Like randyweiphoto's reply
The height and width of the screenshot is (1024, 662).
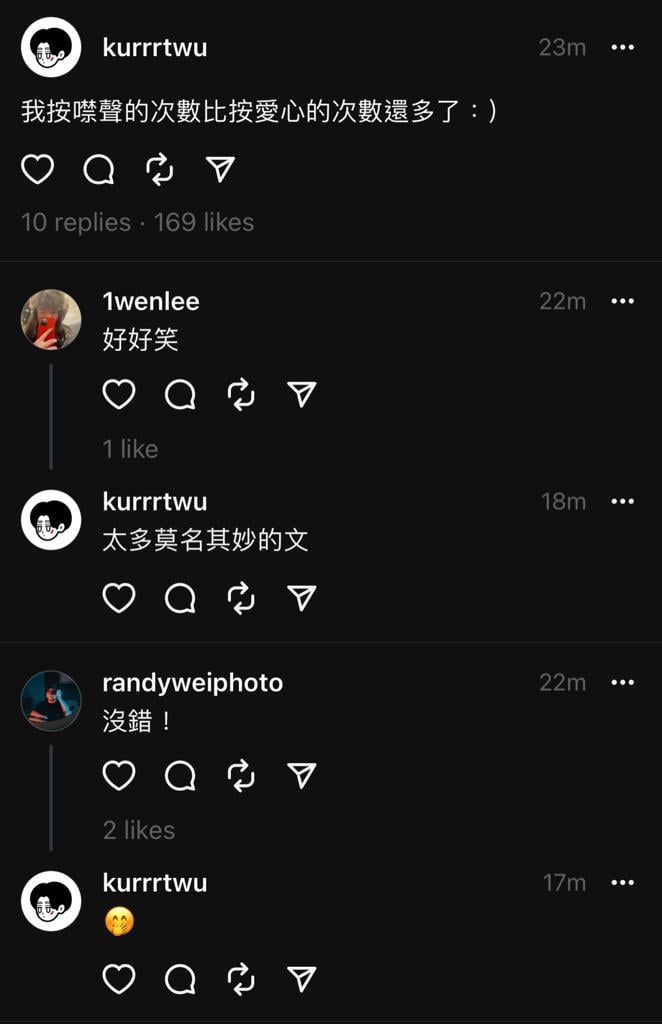[x=119, y=775]
